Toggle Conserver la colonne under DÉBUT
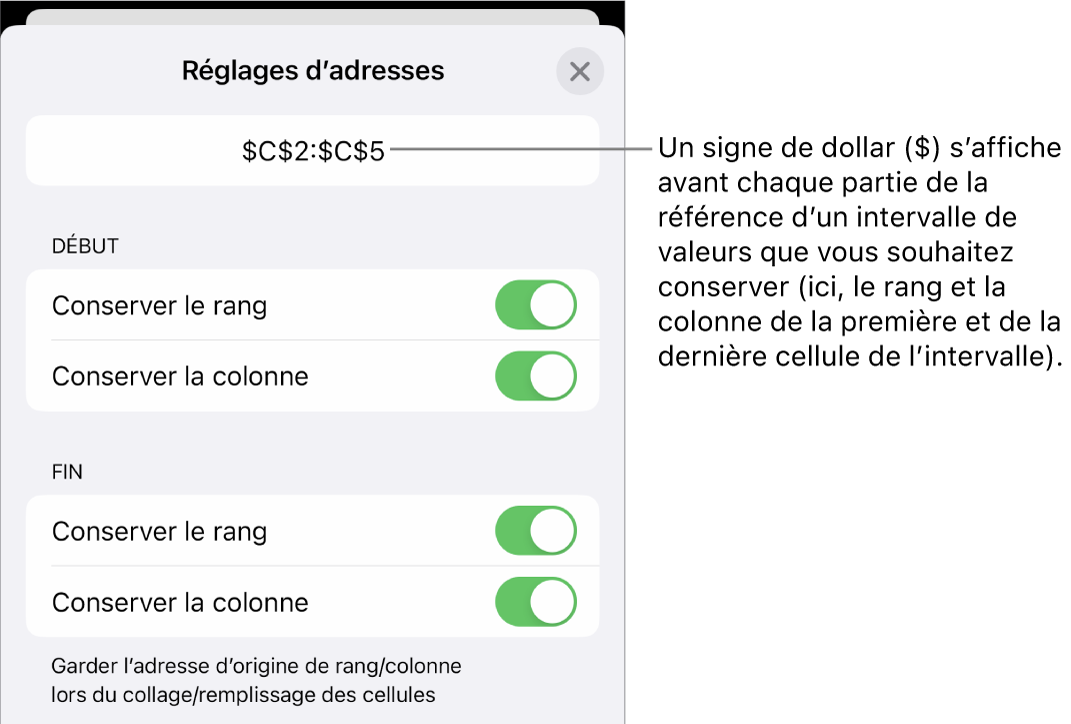This screenshot has width=1071, height=724. click(536, 377)
